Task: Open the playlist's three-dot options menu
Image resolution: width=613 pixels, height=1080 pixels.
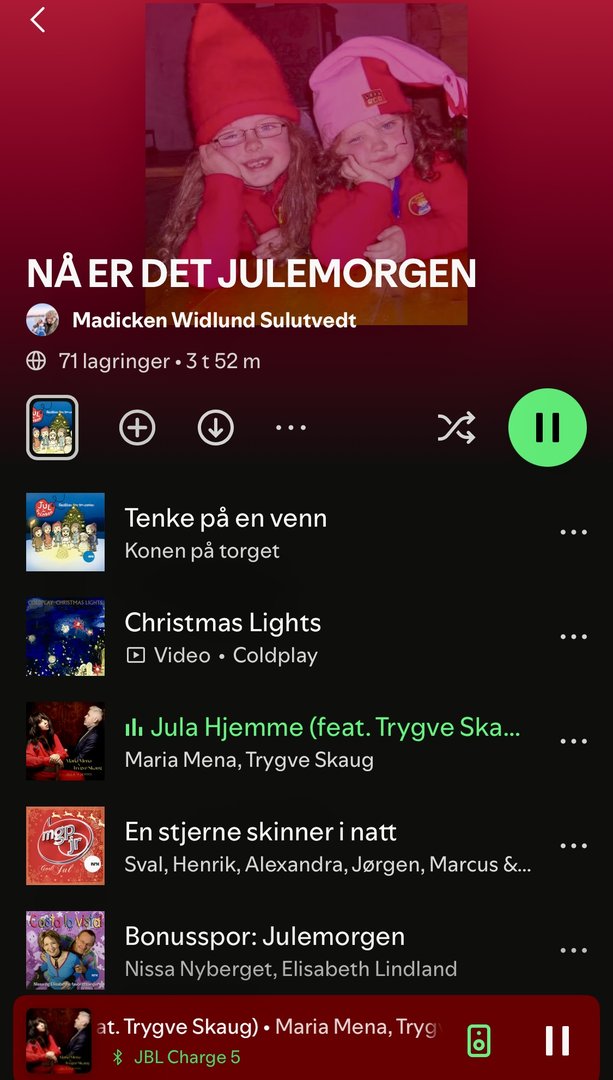Action: click(291, 428)
